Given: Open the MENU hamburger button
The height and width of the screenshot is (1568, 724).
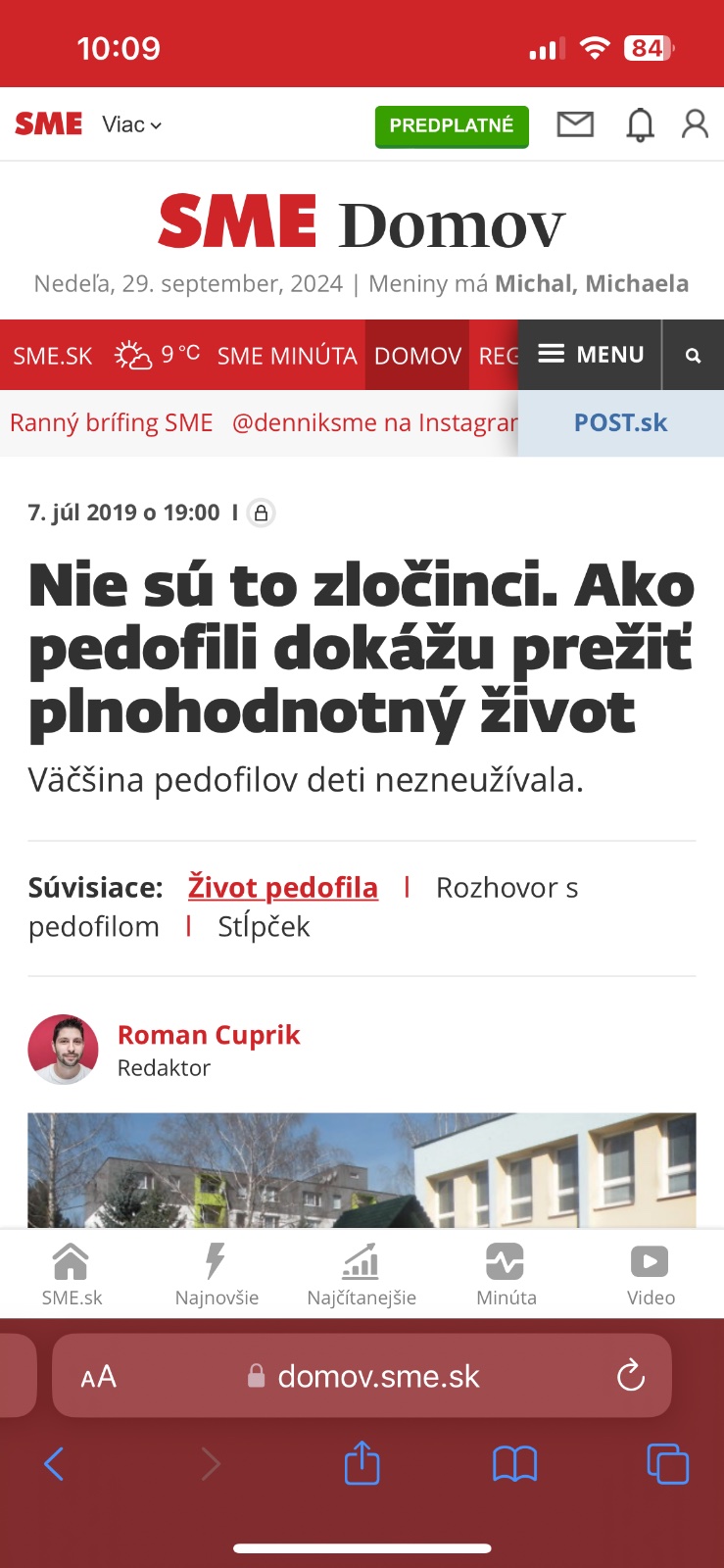Looking at the screenshot, I should click(591, 355).
